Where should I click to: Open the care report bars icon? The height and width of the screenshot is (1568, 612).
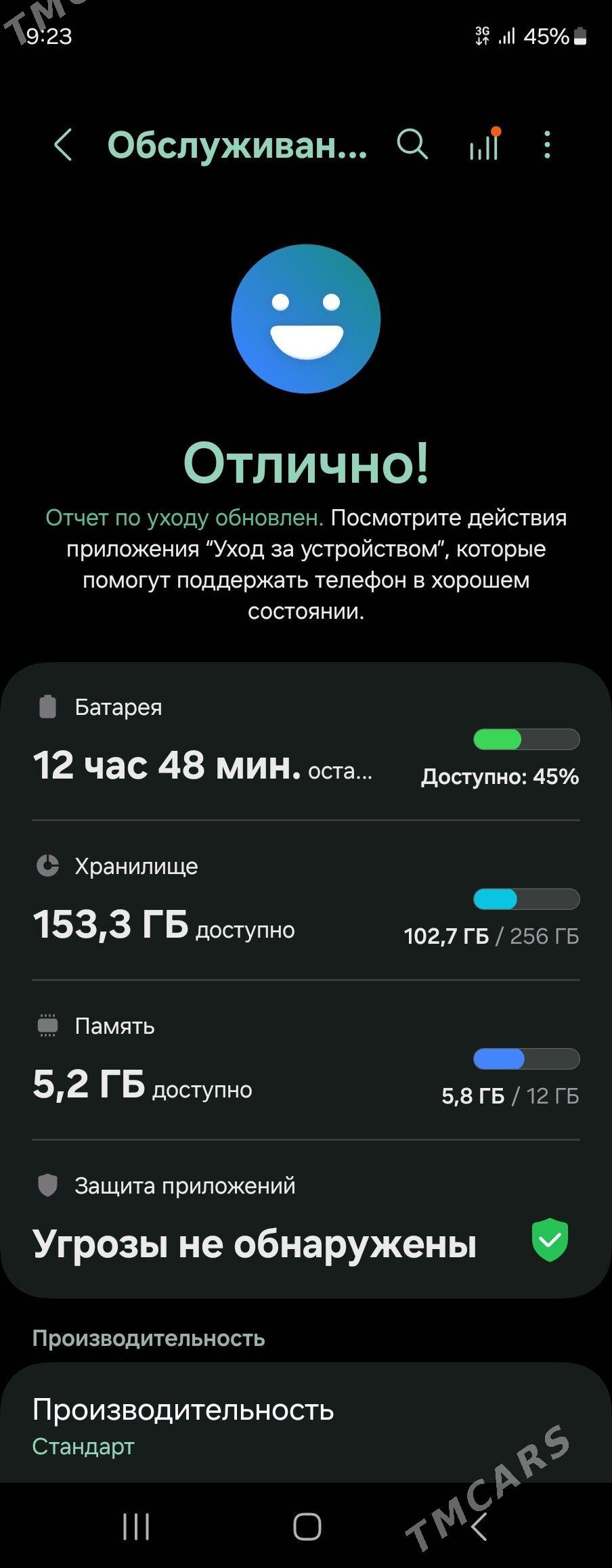[484, 145]
